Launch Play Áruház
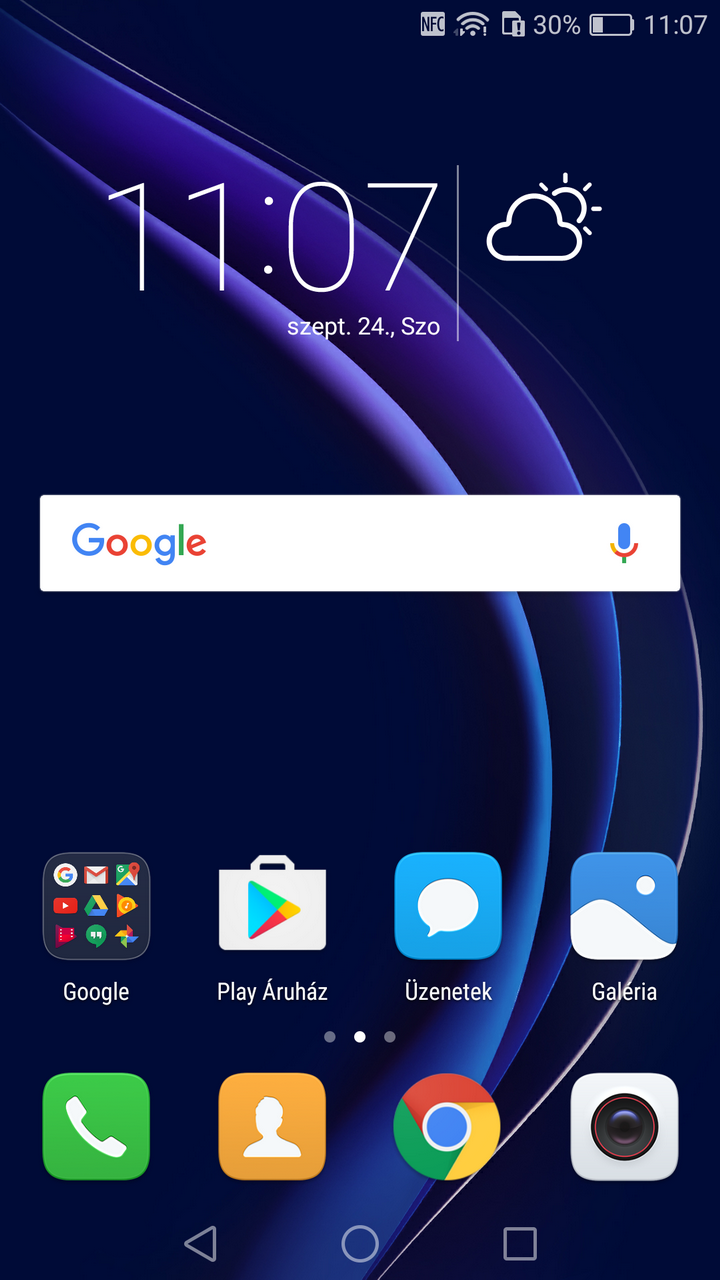 click(x=272, y=906)
